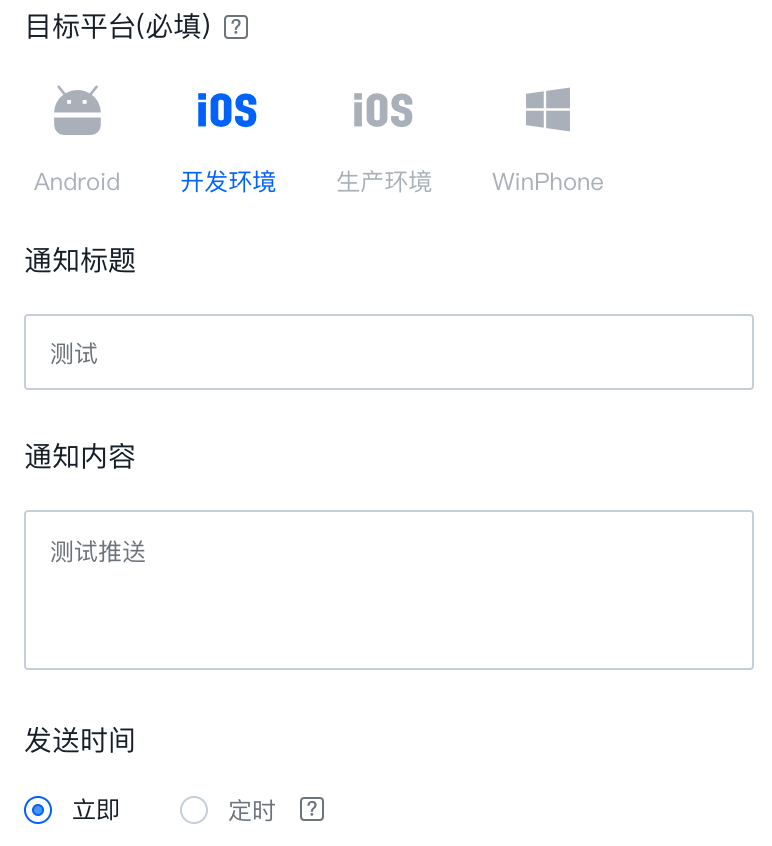Click the Android platform label text

click(77, 181)
